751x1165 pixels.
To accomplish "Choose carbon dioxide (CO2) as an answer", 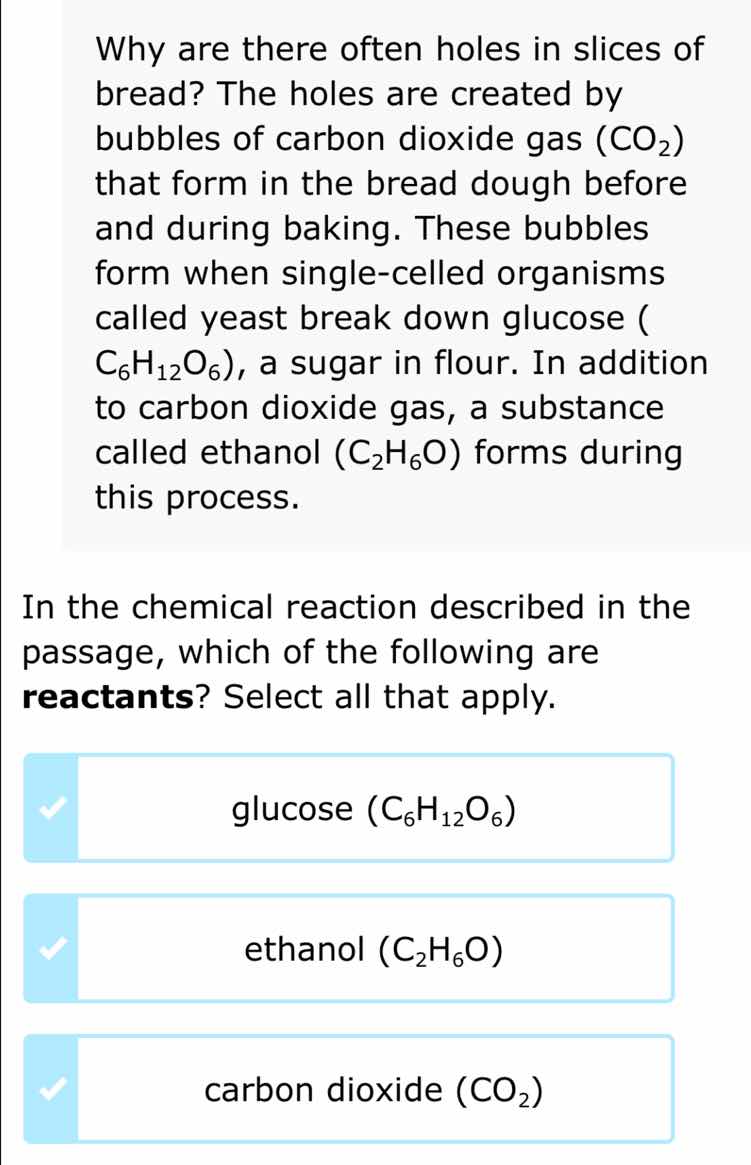I will 348,1089.
